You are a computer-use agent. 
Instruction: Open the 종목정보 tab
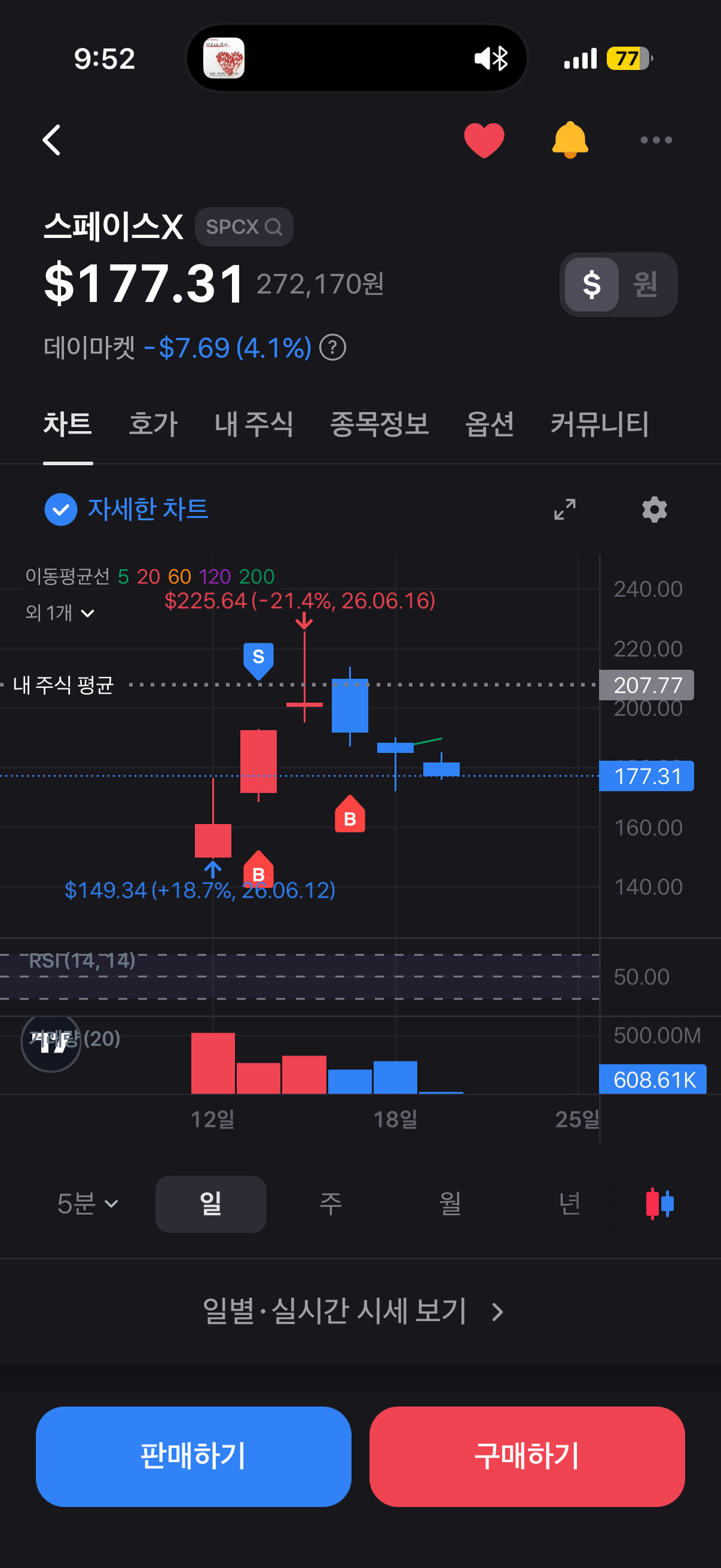tap(379, 423)
